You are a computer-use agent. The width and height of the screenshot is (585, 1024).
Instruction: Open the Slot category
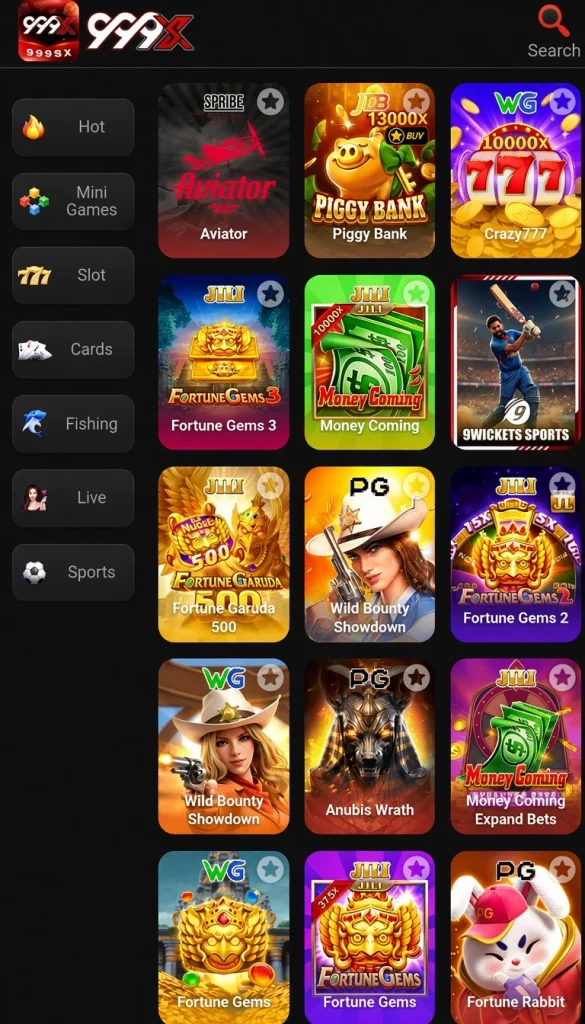coord(73,275)
